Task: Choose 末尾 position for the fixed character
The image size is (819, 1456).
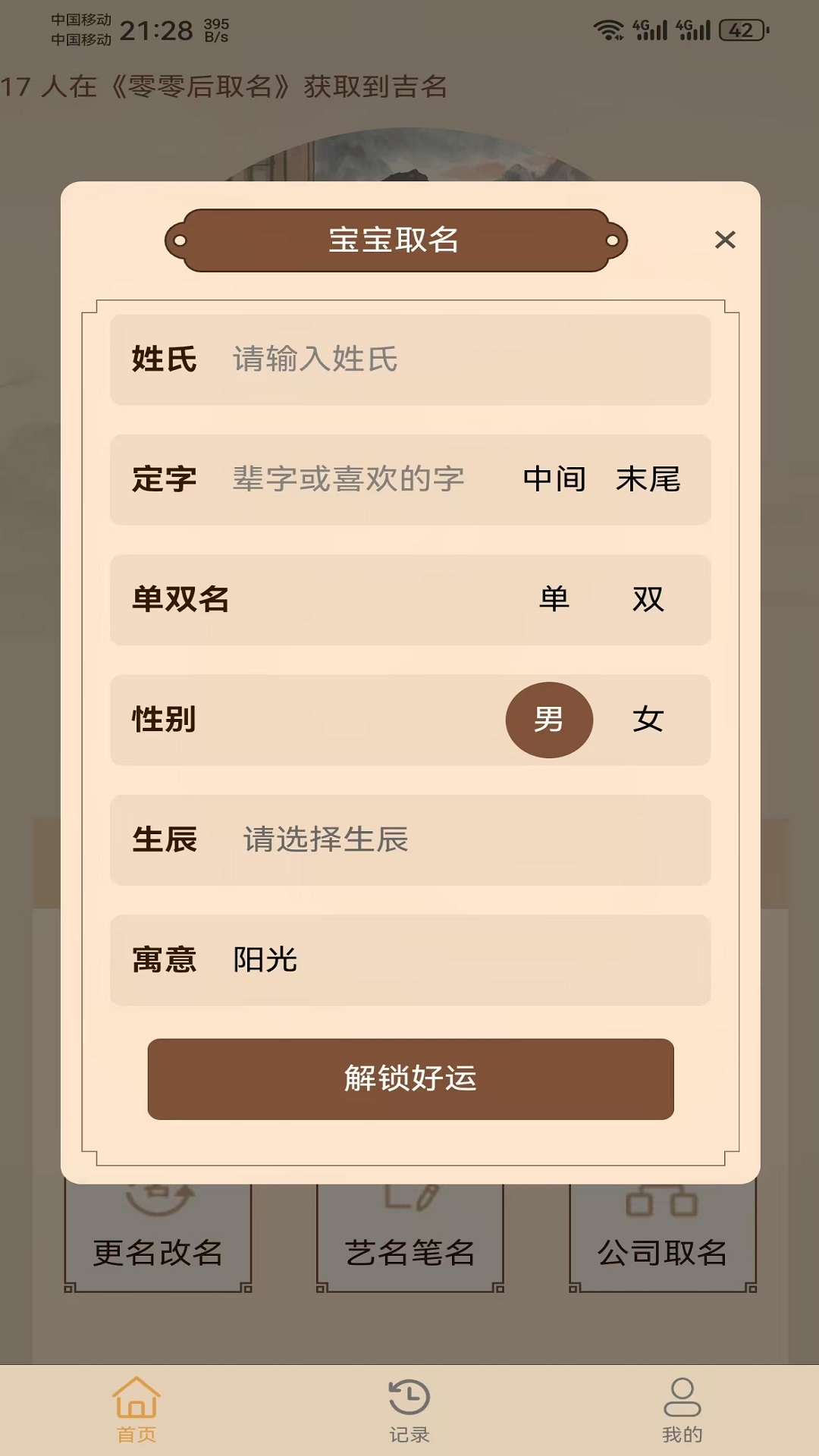Action: pos(648,478)
